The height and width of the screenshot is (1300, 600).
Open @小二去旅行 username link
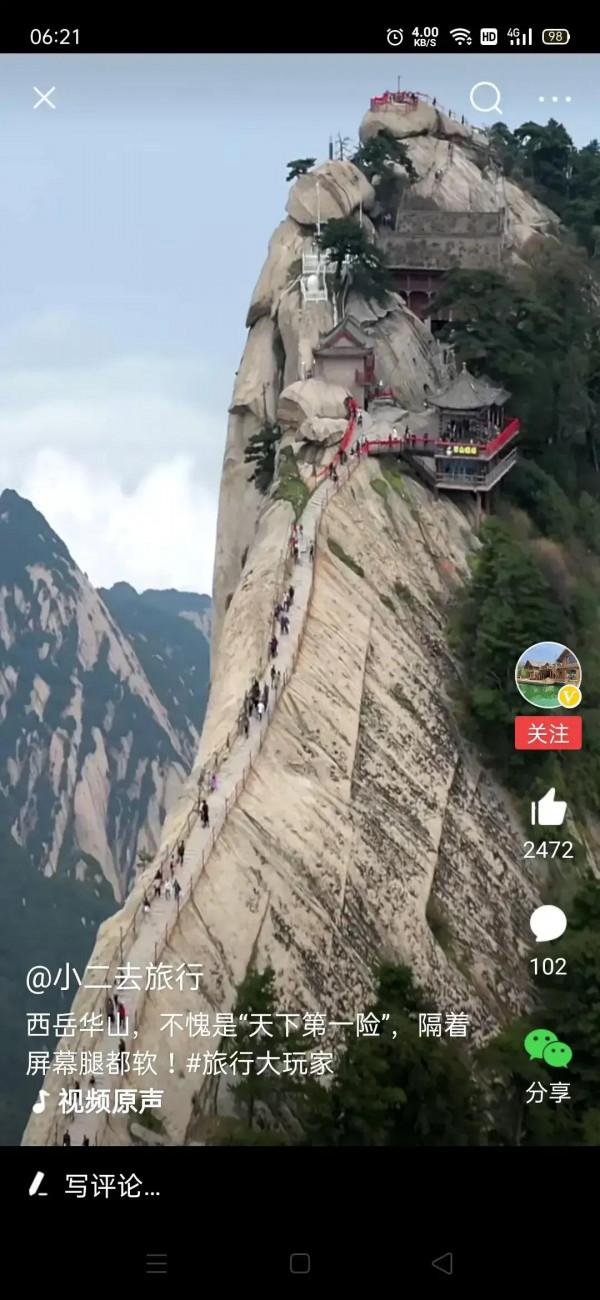114,977
